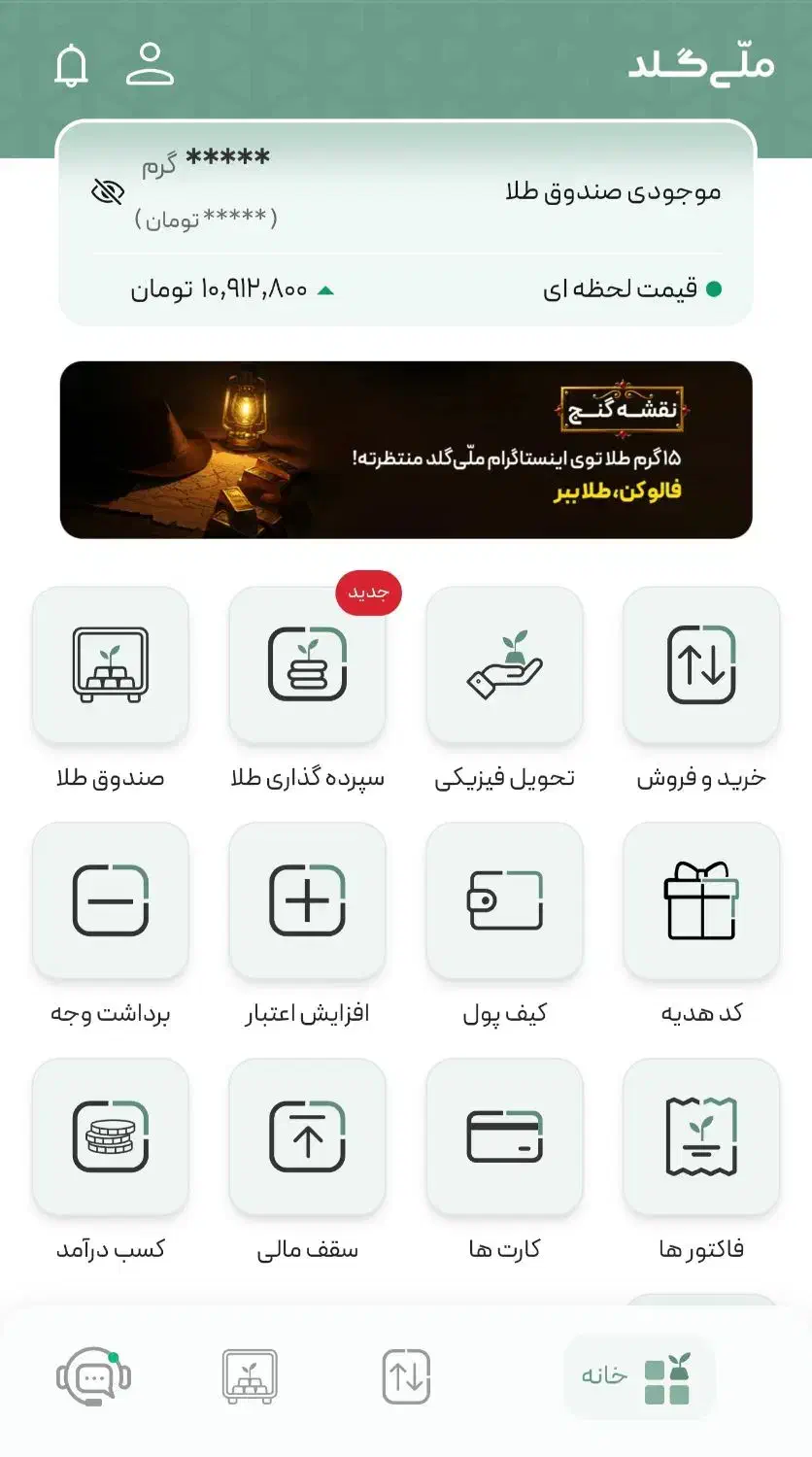Open کیف پول (wallet)

[504, 900]
